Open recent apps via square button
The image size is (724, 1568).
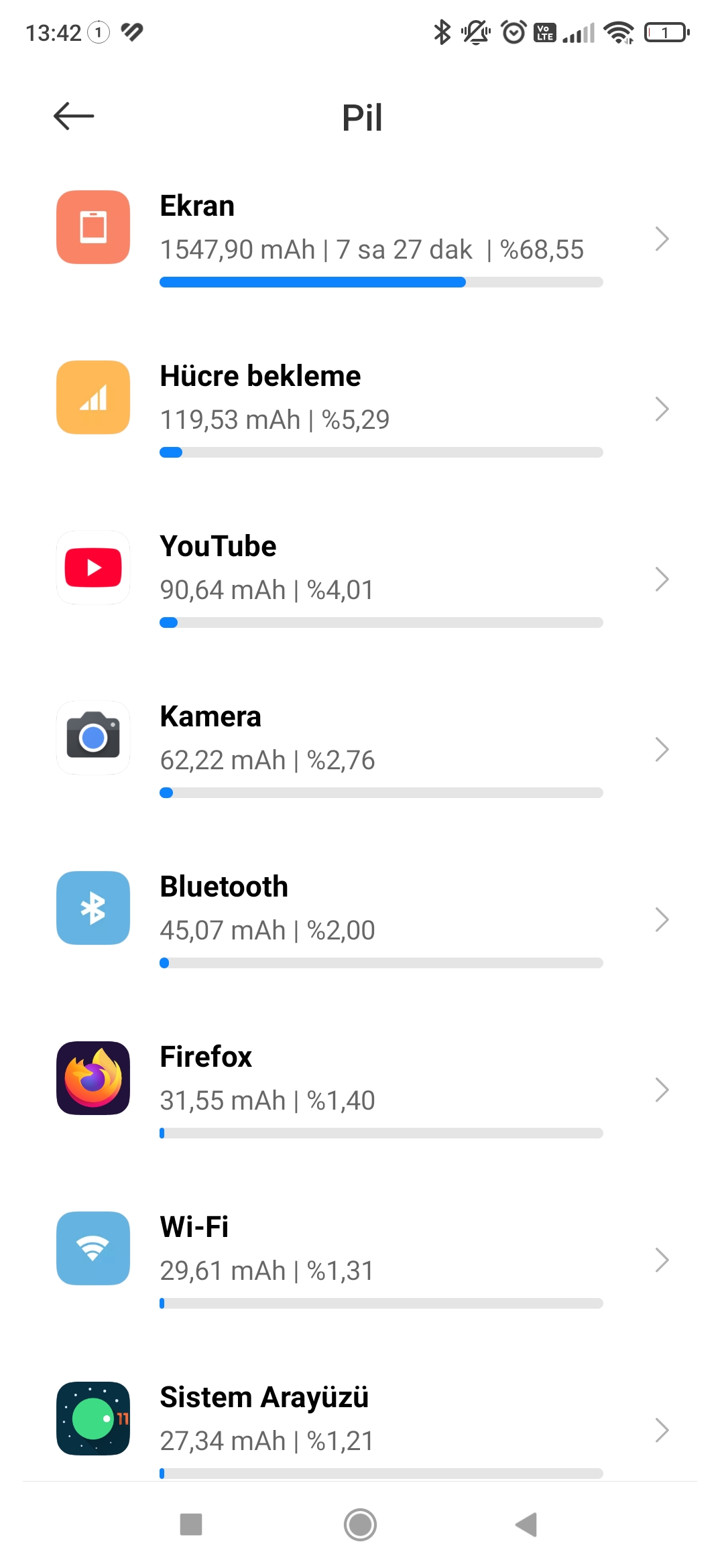pos(191,1524)
